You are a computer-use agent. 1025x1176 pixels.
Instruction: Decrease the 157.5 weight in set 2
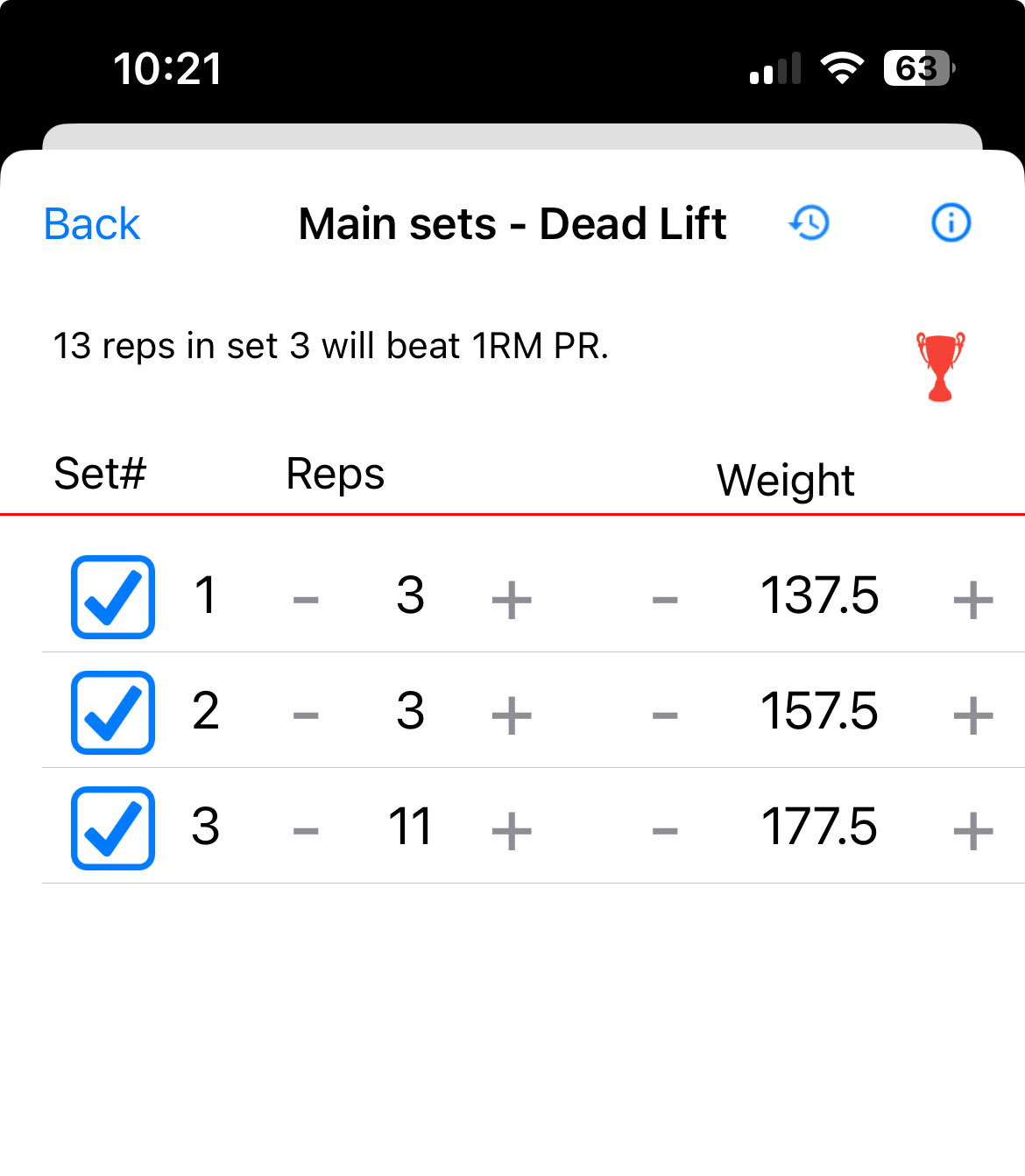pos(665,716)
